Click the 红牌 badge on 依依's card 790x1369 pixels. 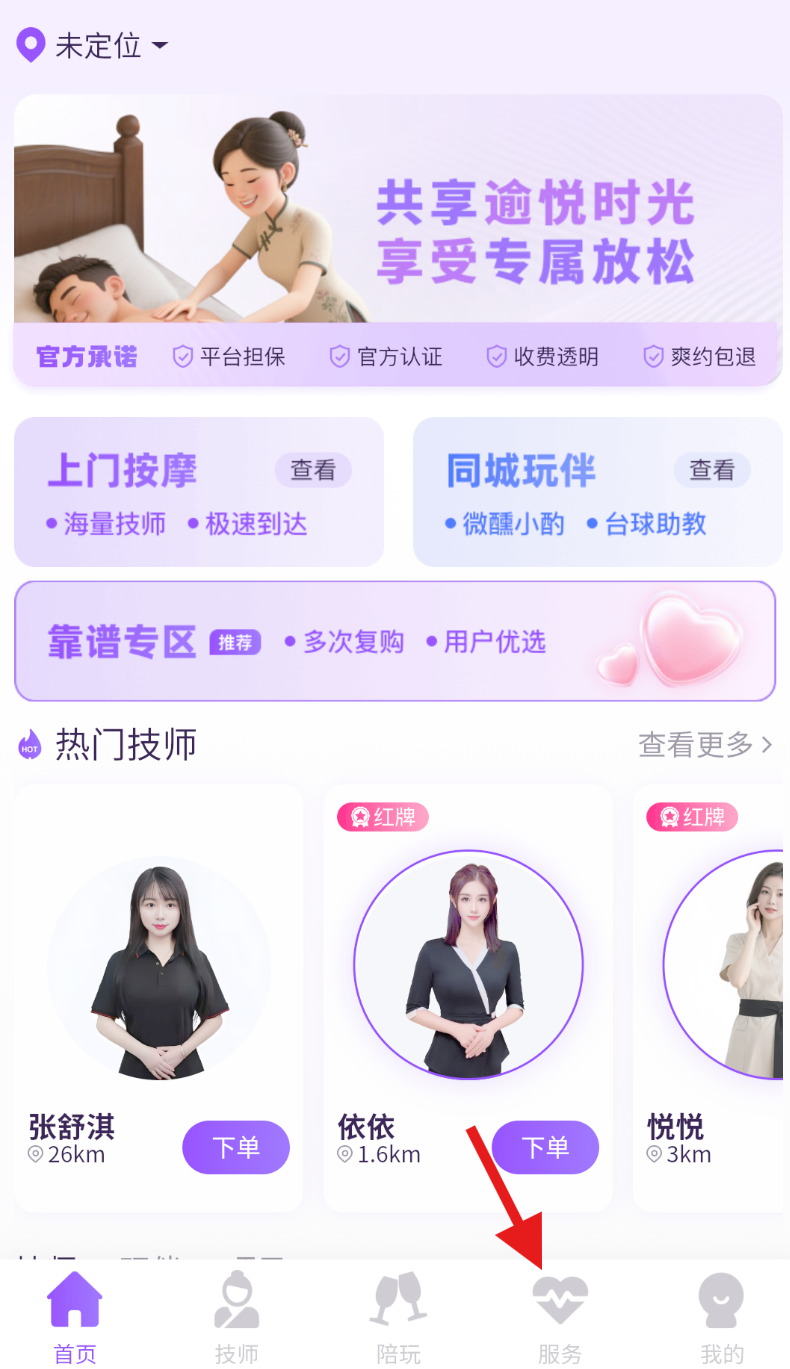[383, 816]
